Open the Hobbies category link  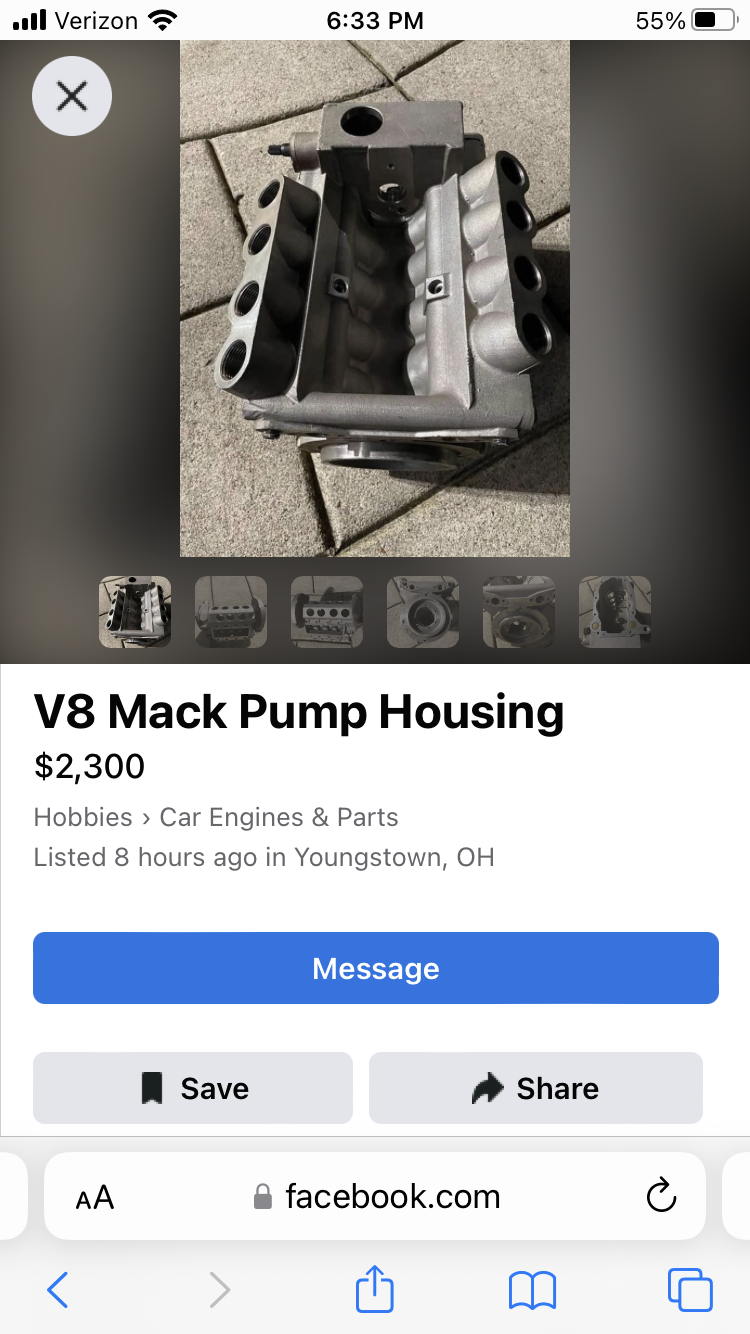[83, 817]
